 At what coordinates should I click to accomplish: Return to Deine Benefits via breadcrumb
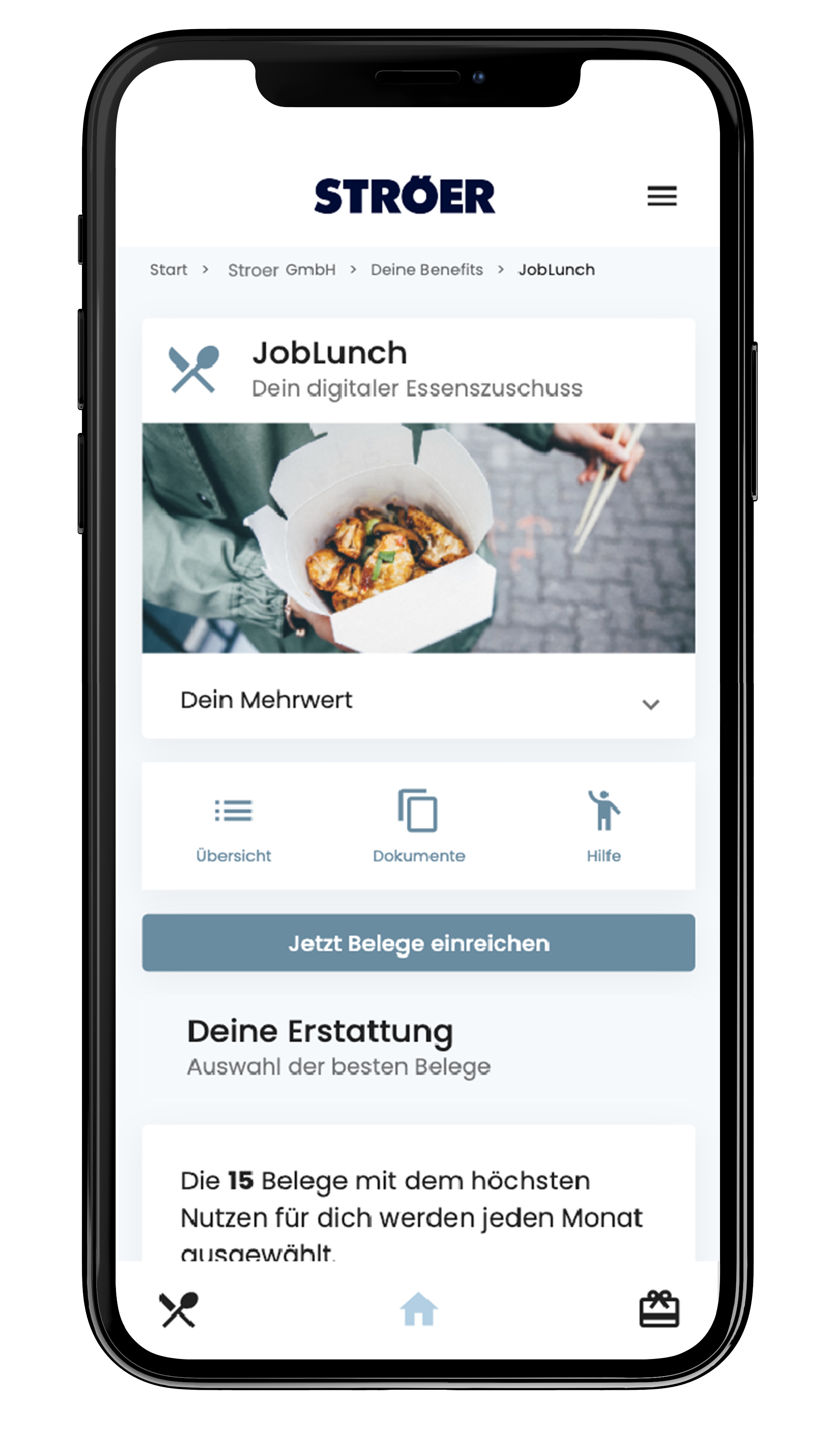point(427,270)
